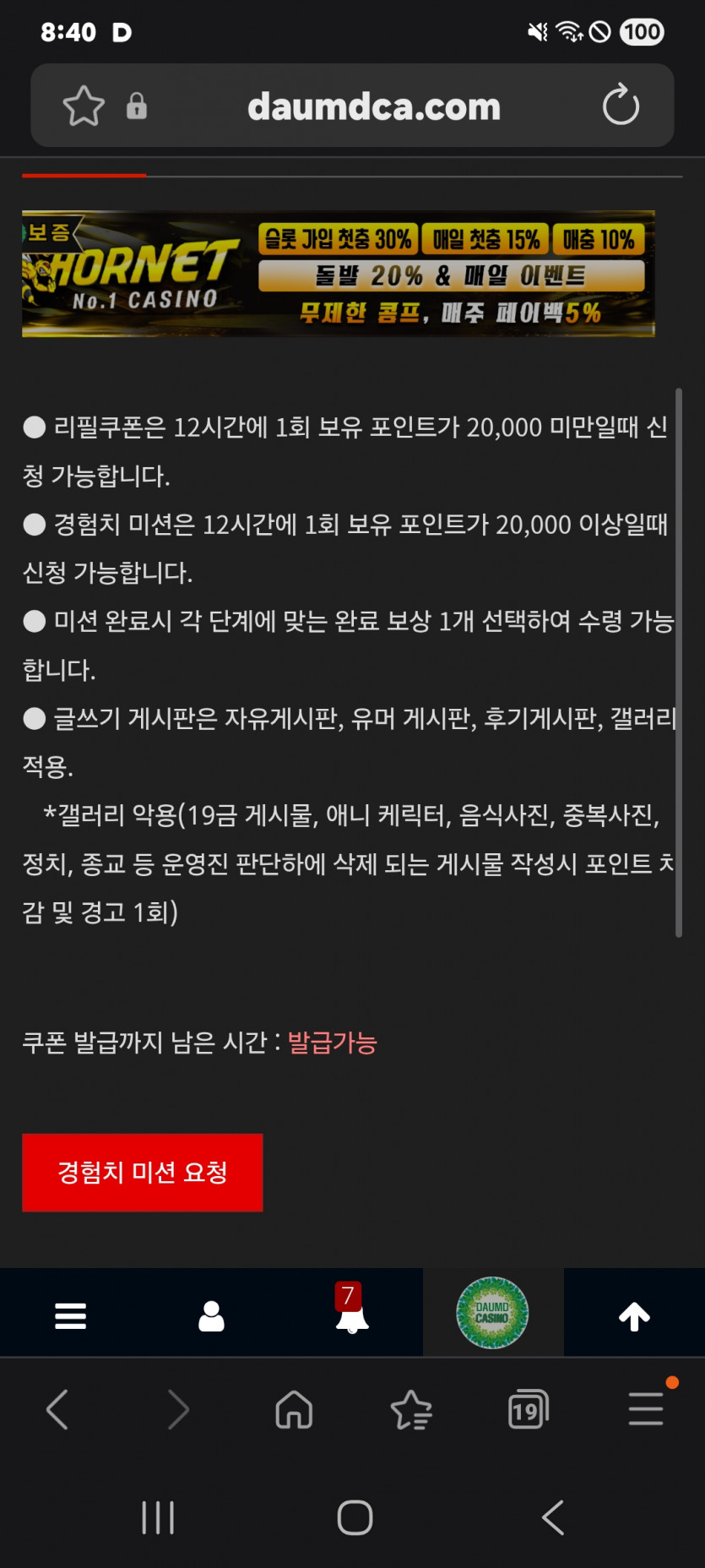Tap the daumdca.com address bar
Image resolution: width=705 pixels, height=1568 pixels.
click(x=374, y=106)
